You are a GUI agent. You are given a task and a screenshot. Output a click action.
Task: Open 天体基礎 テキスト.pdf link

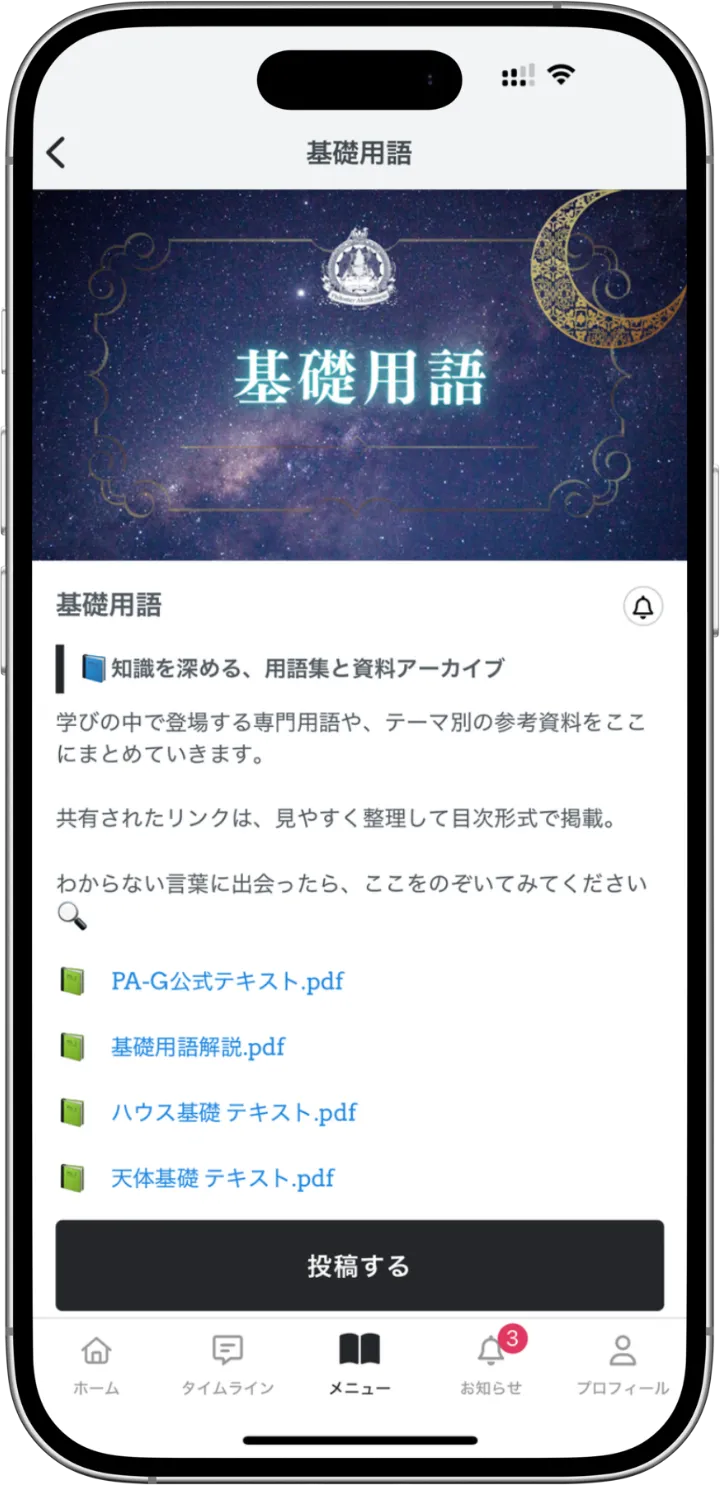click(222, 1178)
